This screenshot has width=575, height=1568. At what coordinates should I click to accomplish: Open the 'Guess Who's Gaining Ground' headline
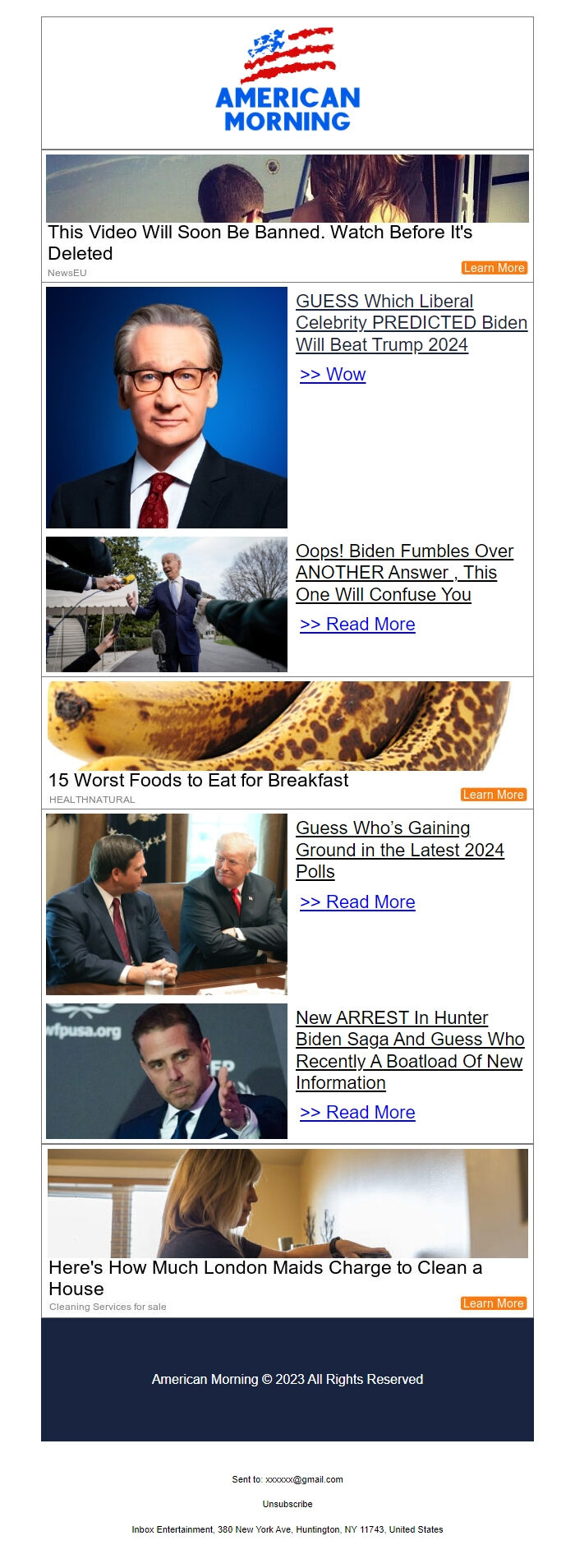click(x=399, y=850)
